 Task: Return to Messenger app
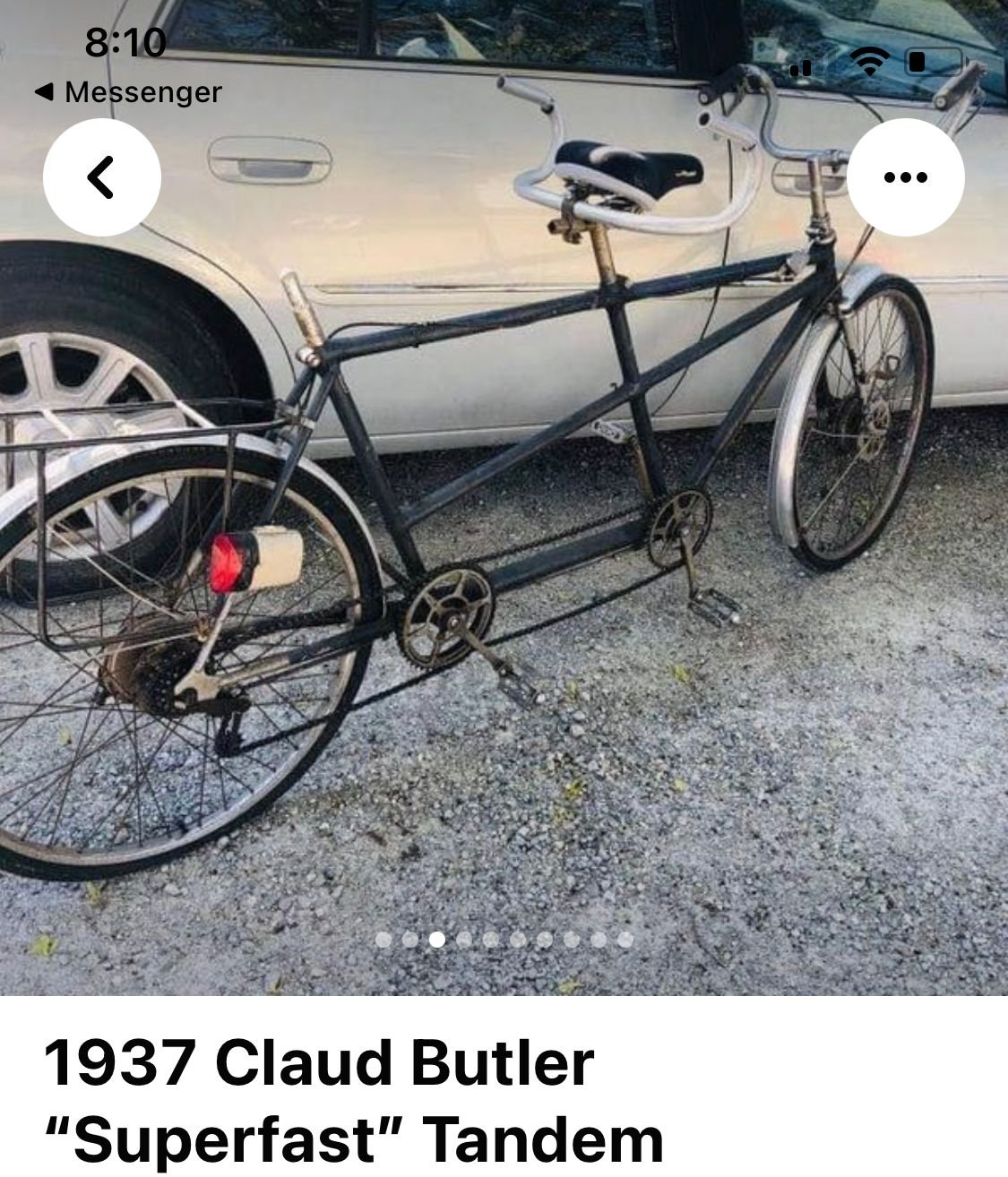(x=127, y=91)
